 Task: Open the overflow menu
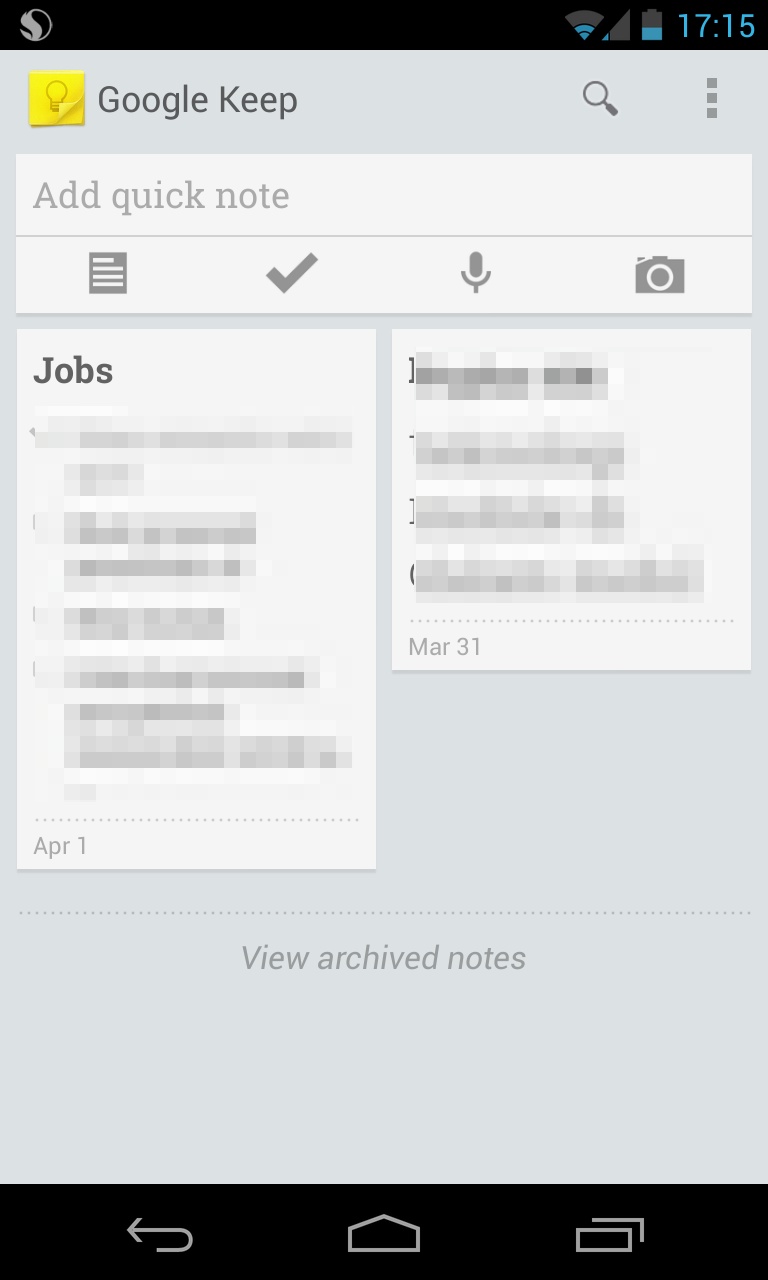coord(712,99)
